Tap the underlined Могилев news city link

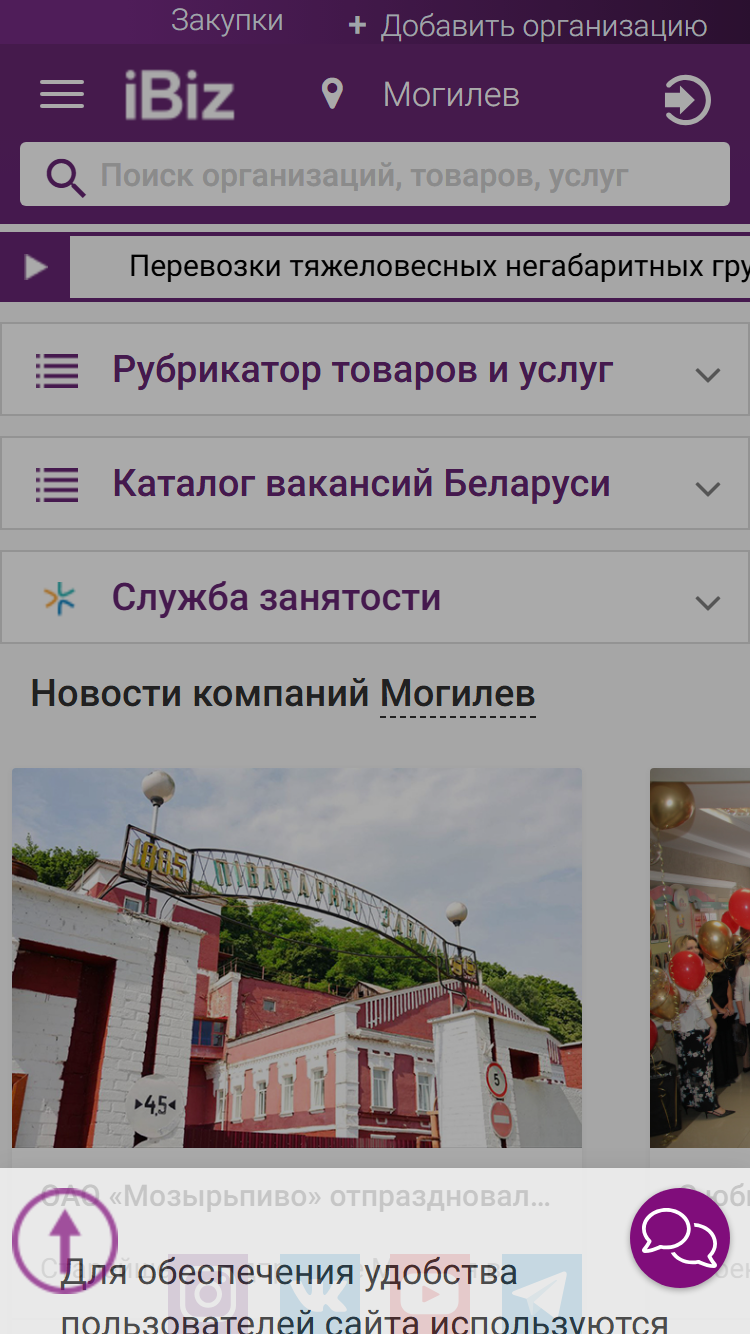click(x=458, y=693)
